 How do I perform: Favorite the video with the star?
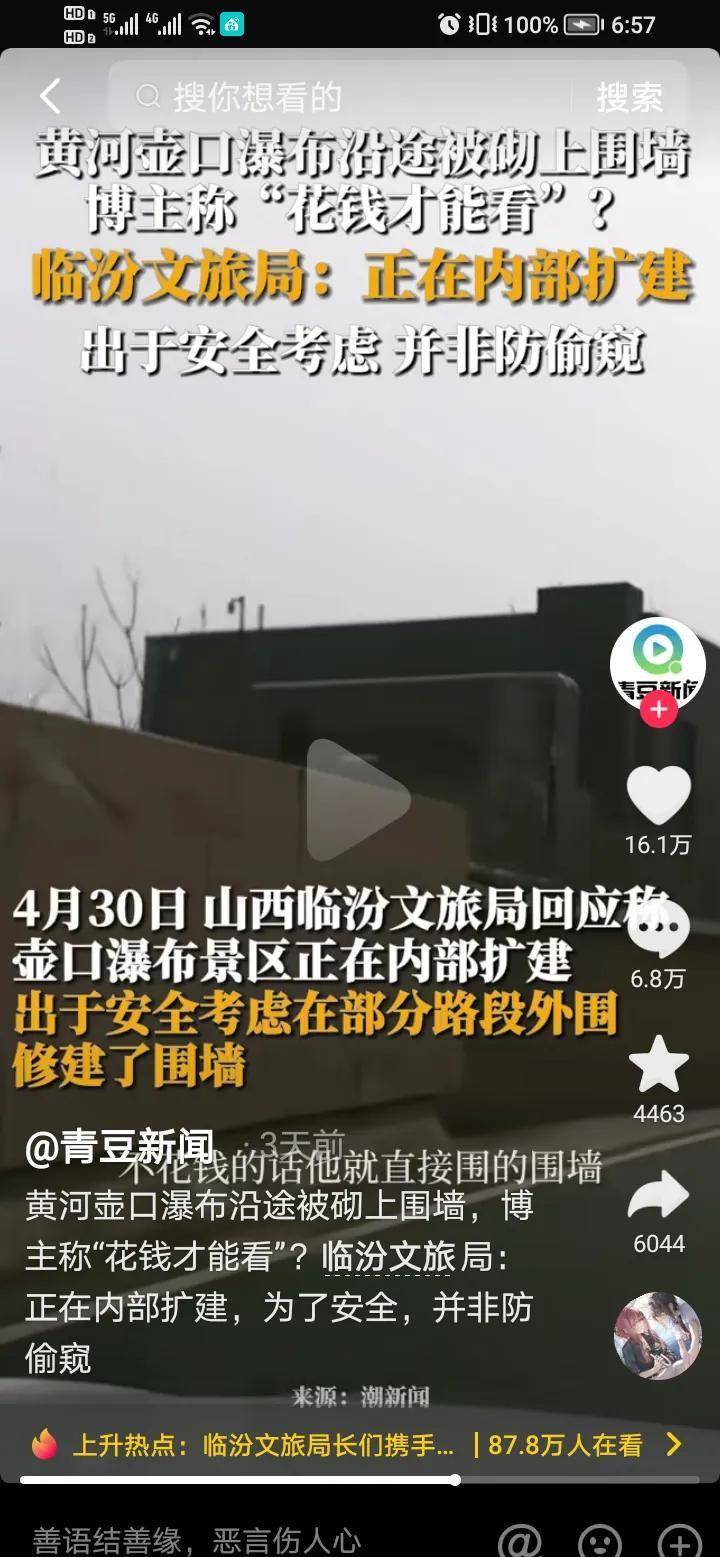click(658, 1065)
